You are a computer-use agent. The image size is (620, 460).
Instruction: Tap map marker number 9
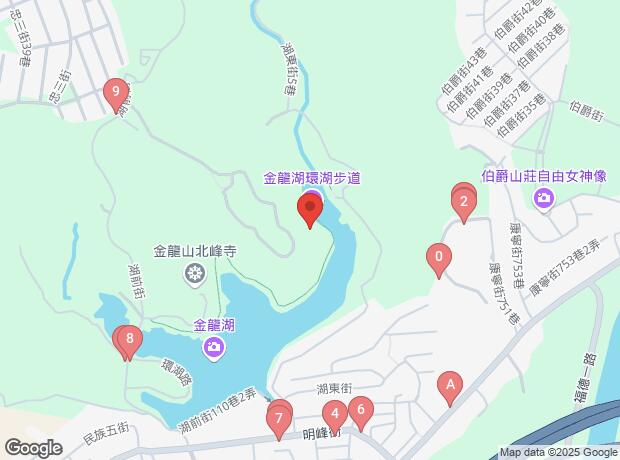click(116, 96)
